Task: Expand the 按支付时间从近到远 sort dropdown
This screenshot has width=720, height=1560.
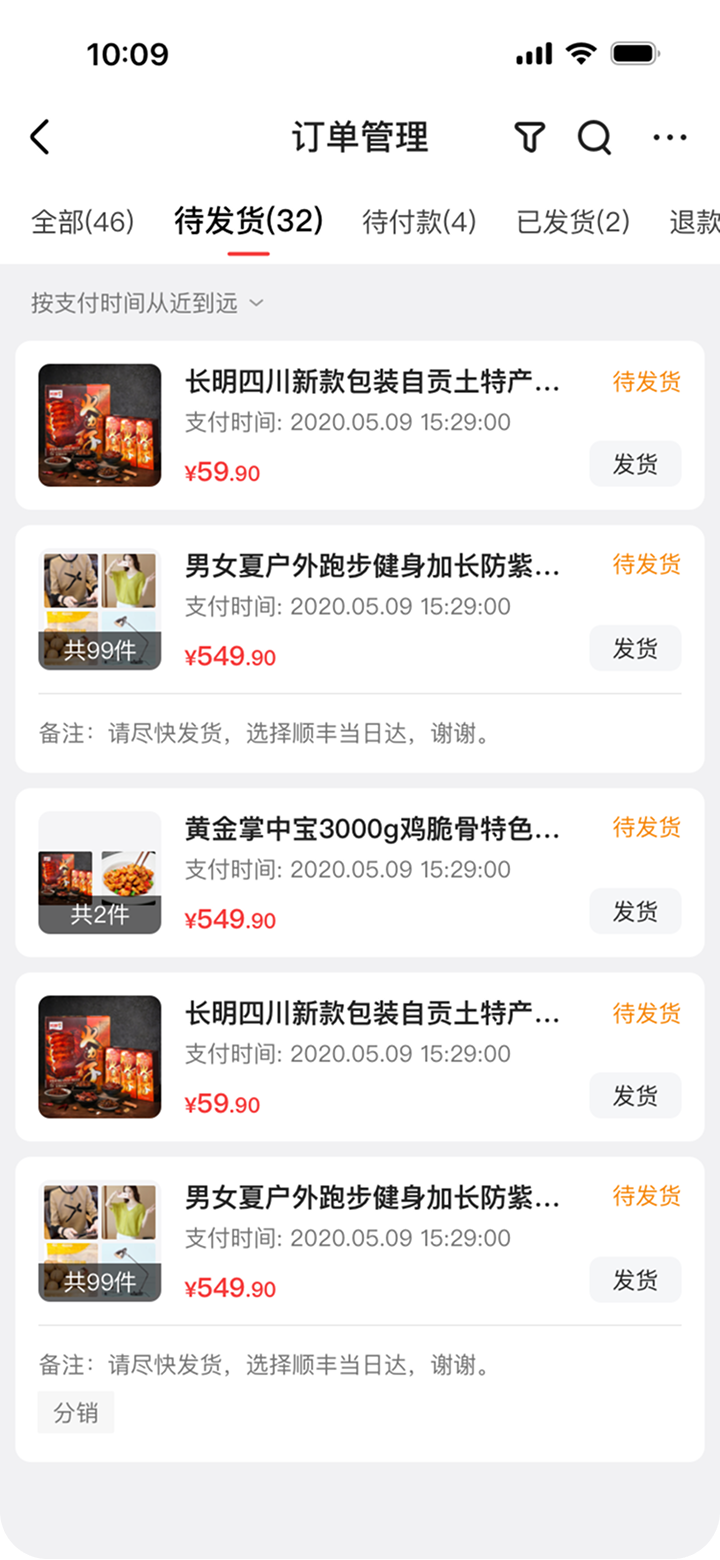Action: [x=146, y=303]
